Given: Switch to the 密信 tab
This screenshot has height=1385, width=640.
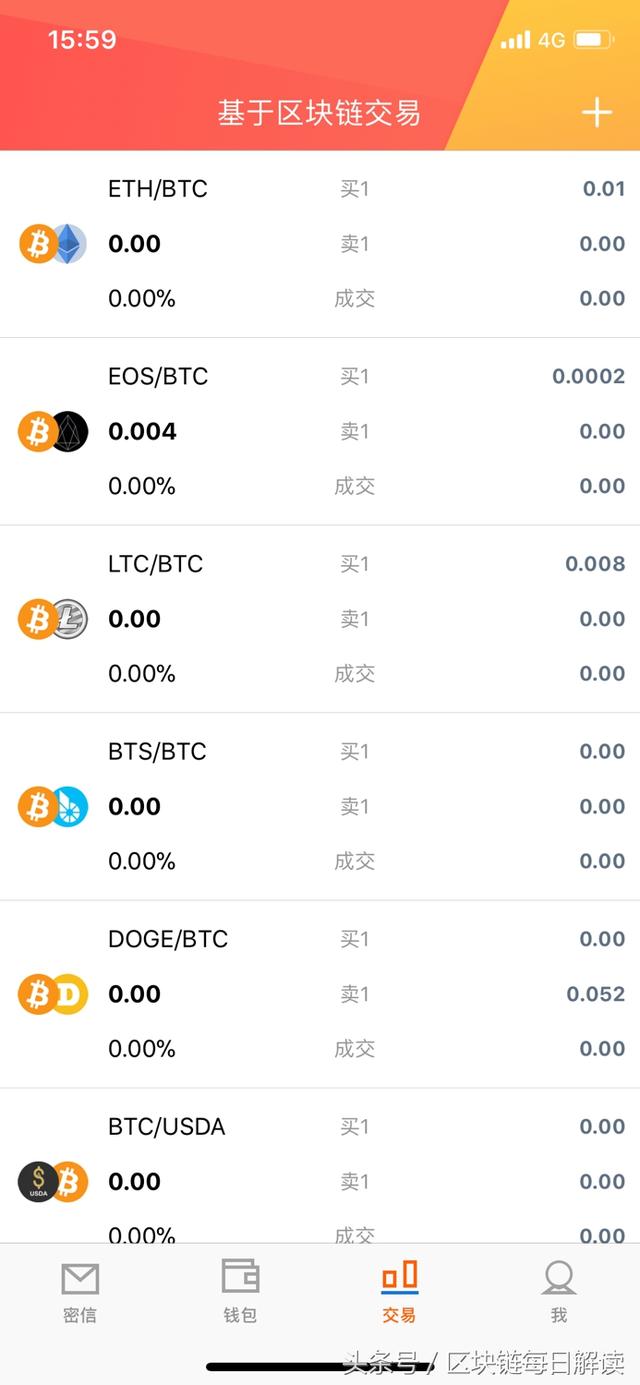Looking at the screenshot, I should (x=80, y=1292).
